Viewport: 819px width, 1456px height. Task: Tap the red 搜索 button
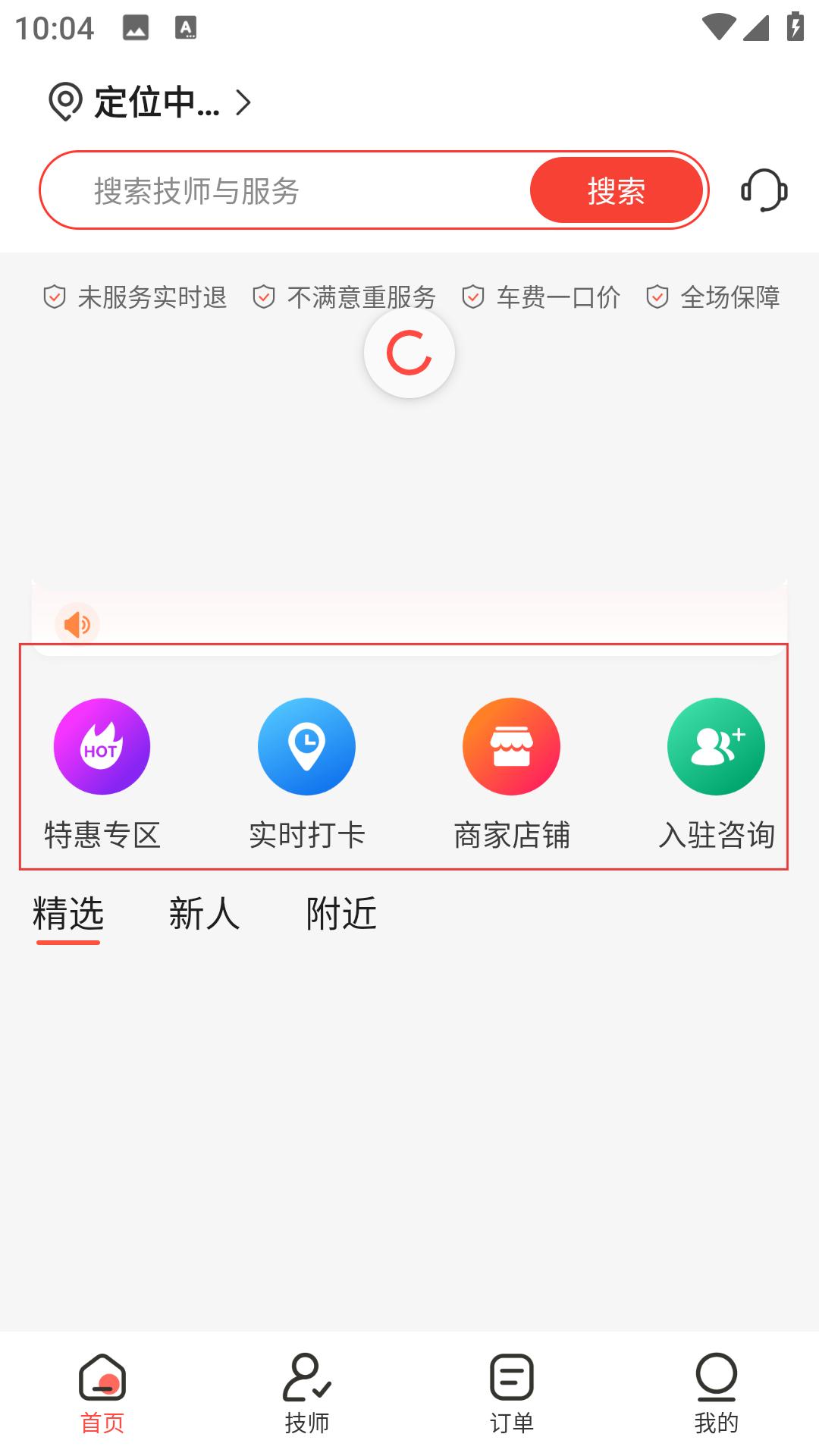click(616, 190)
